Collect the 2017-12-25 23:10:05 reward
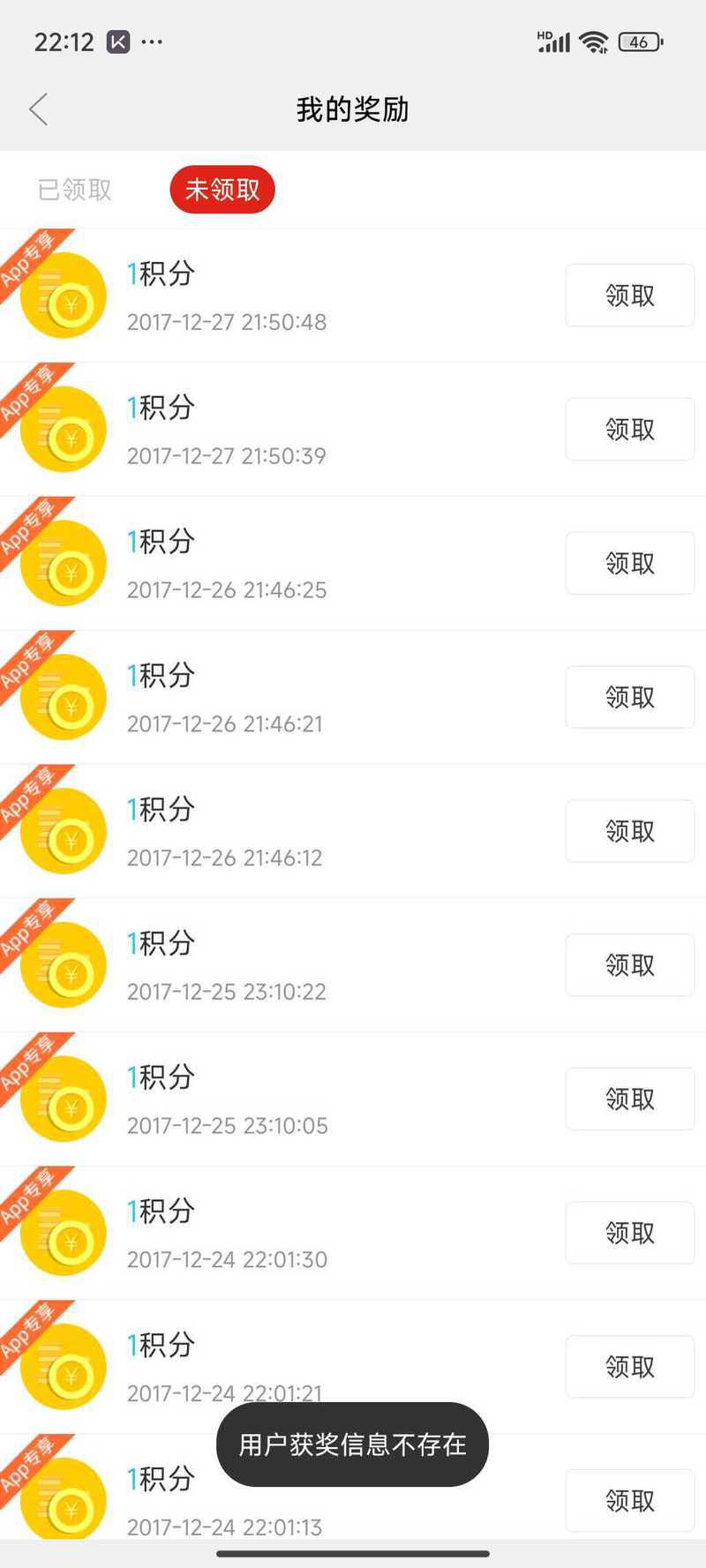 [630, 1099]
